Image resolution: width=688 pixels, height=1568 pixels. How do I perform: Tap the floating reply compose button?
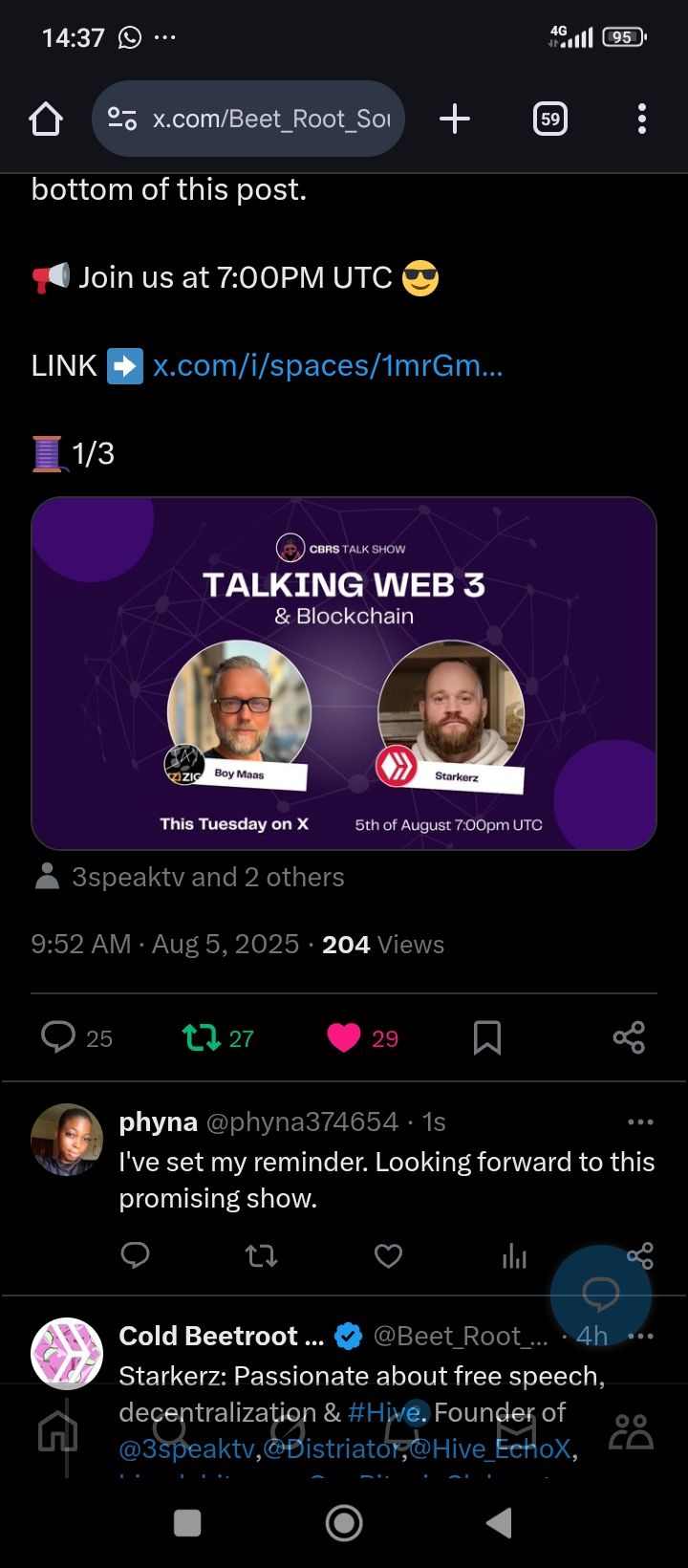(600, 1295)
